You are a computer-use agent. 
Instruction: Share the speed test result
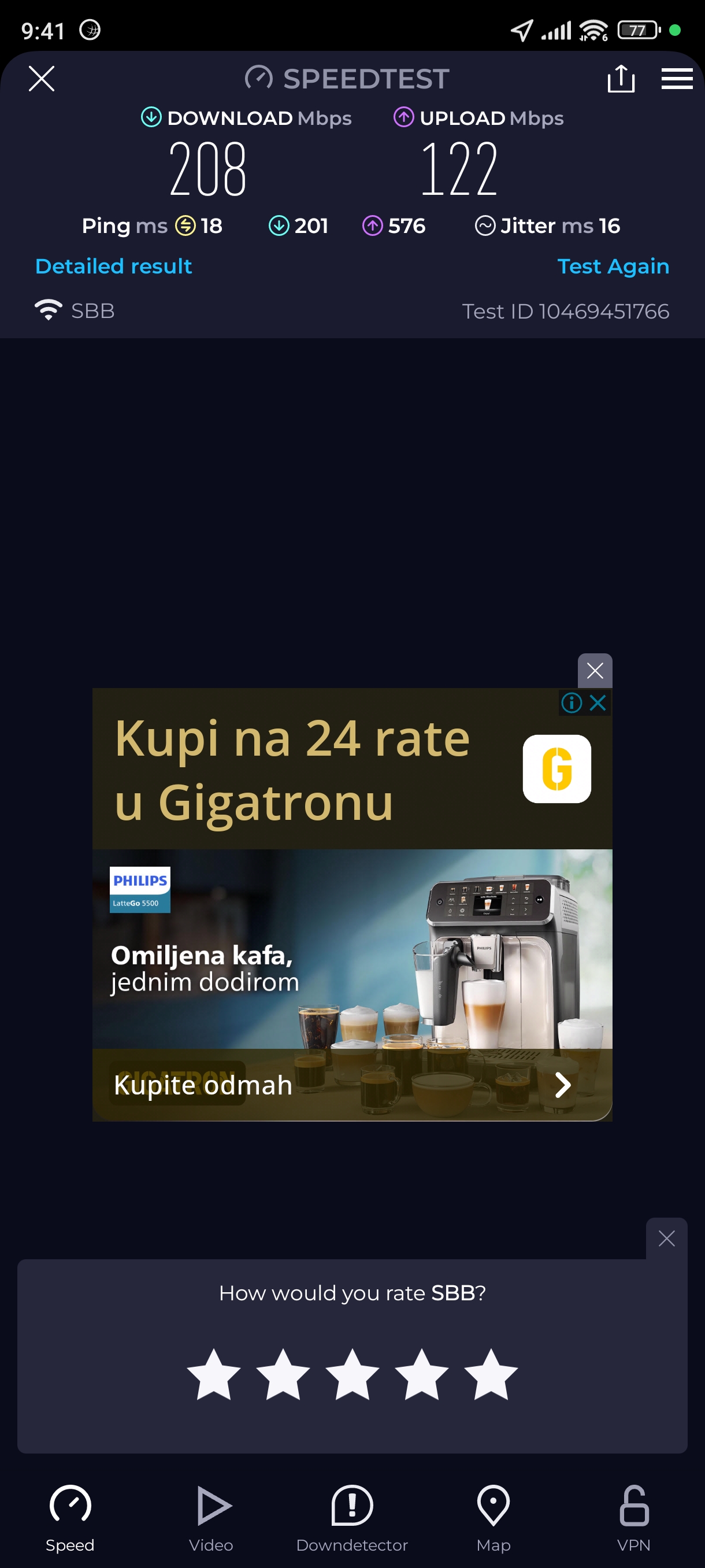pos(621,79)
